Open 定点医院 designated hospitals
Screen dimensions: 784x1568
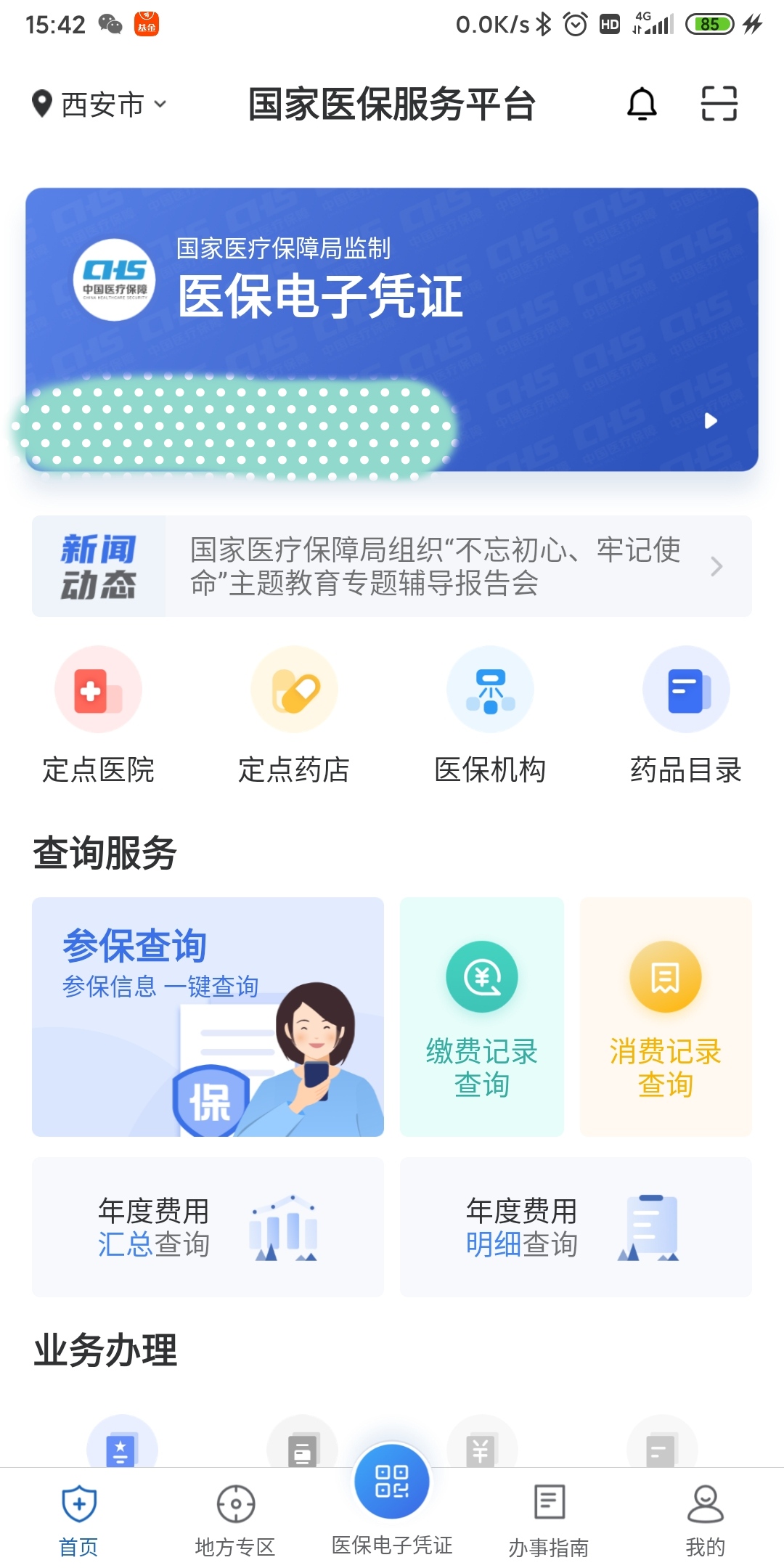(x=98, y=714)
